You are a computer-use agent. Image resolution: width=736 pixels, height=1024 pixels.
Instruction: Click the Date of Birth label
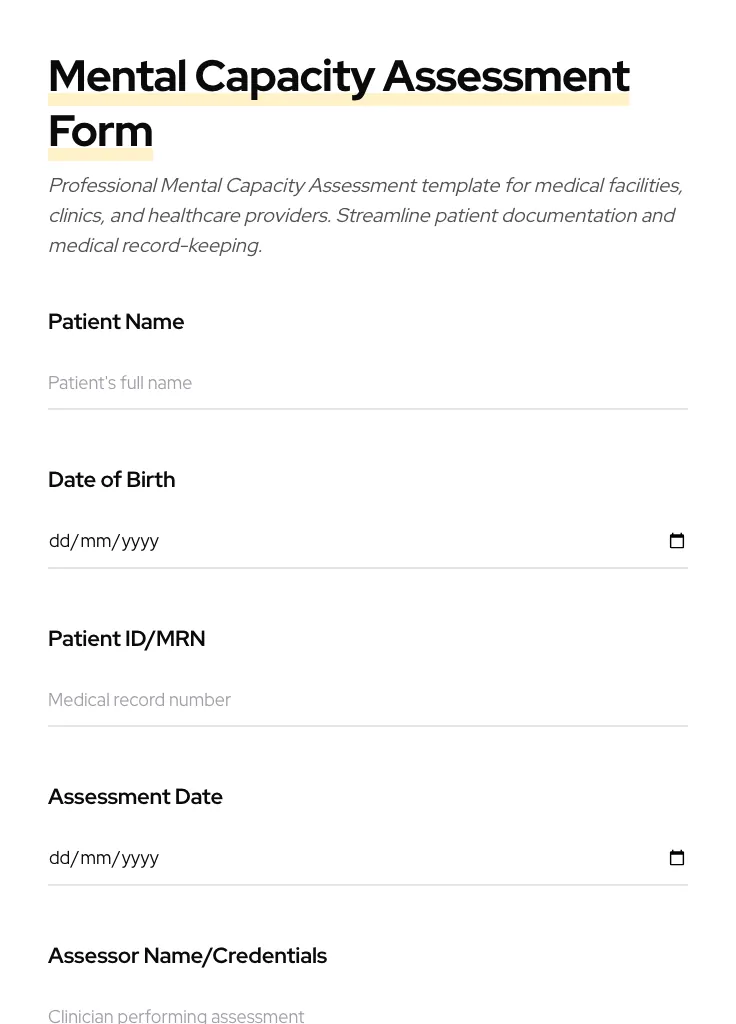tap(111, 480)
